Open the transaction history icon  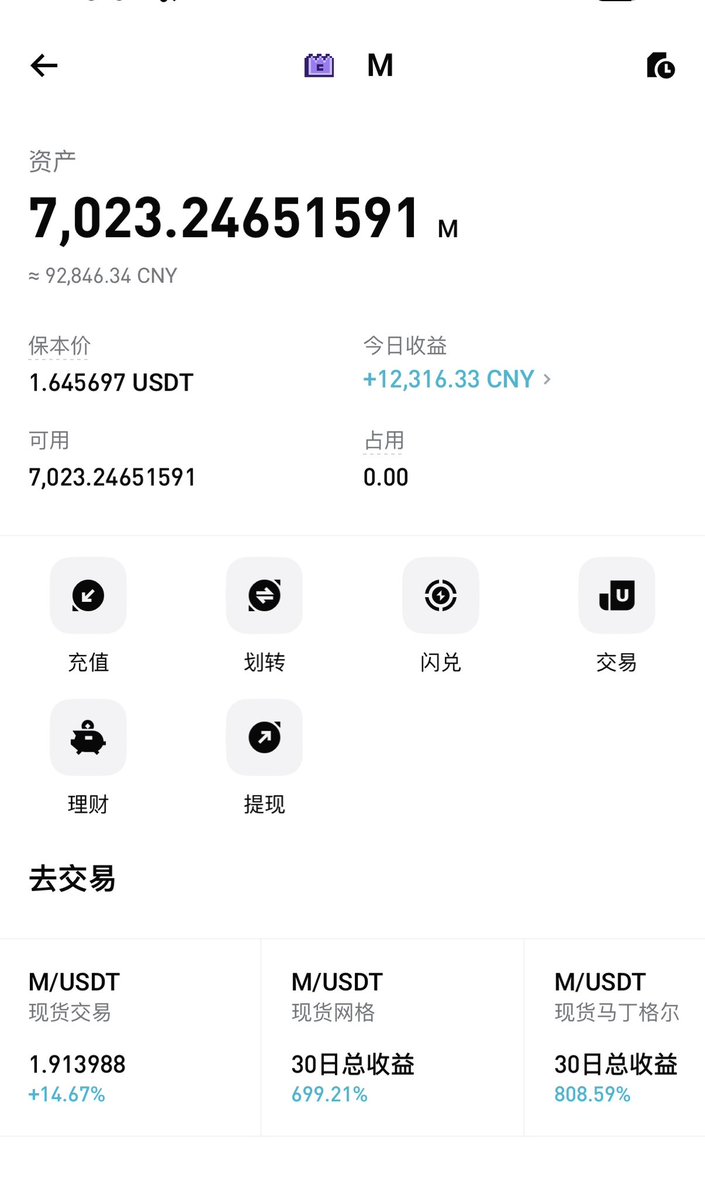(660, 66)
